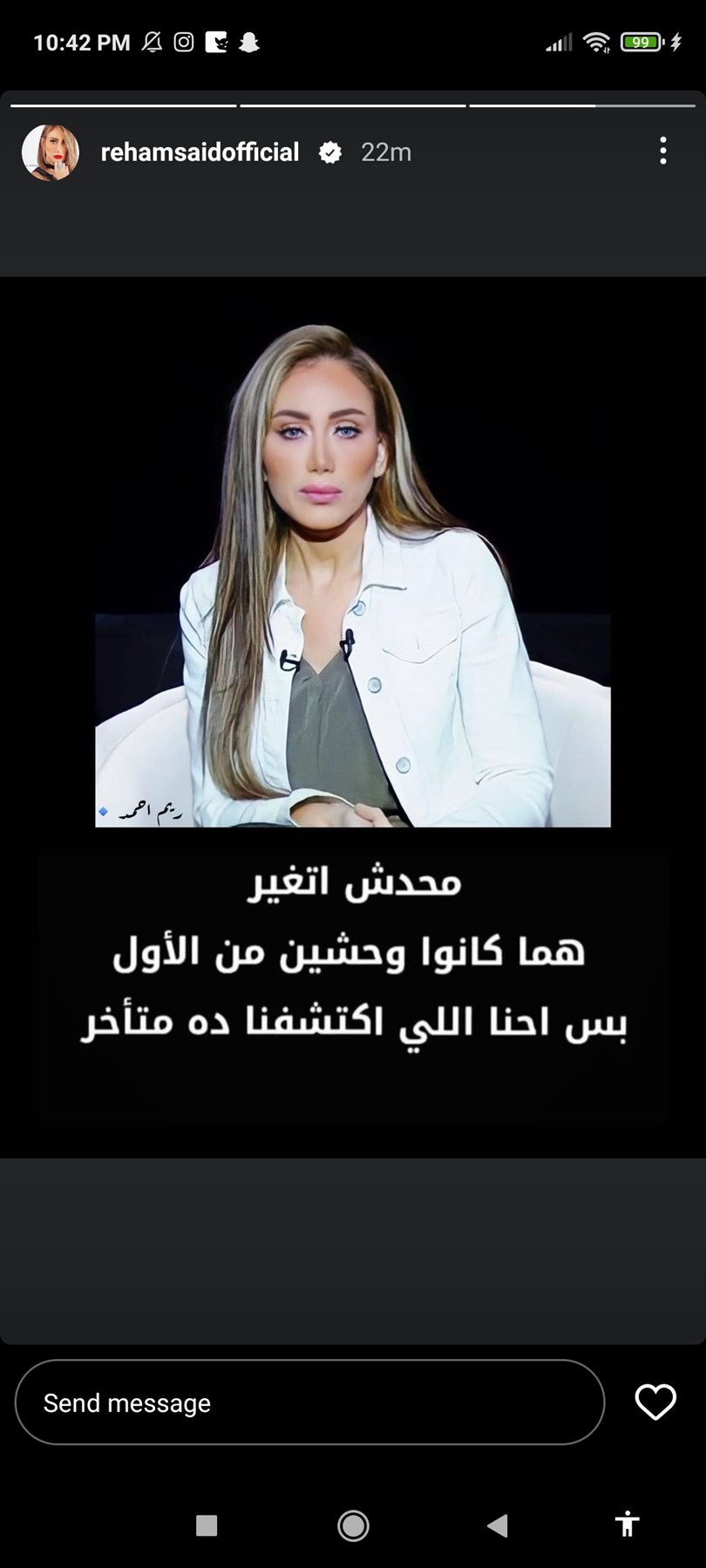Go to the home screen
This screenshot has height=1568, width=706.
[x=353, y=1525]
